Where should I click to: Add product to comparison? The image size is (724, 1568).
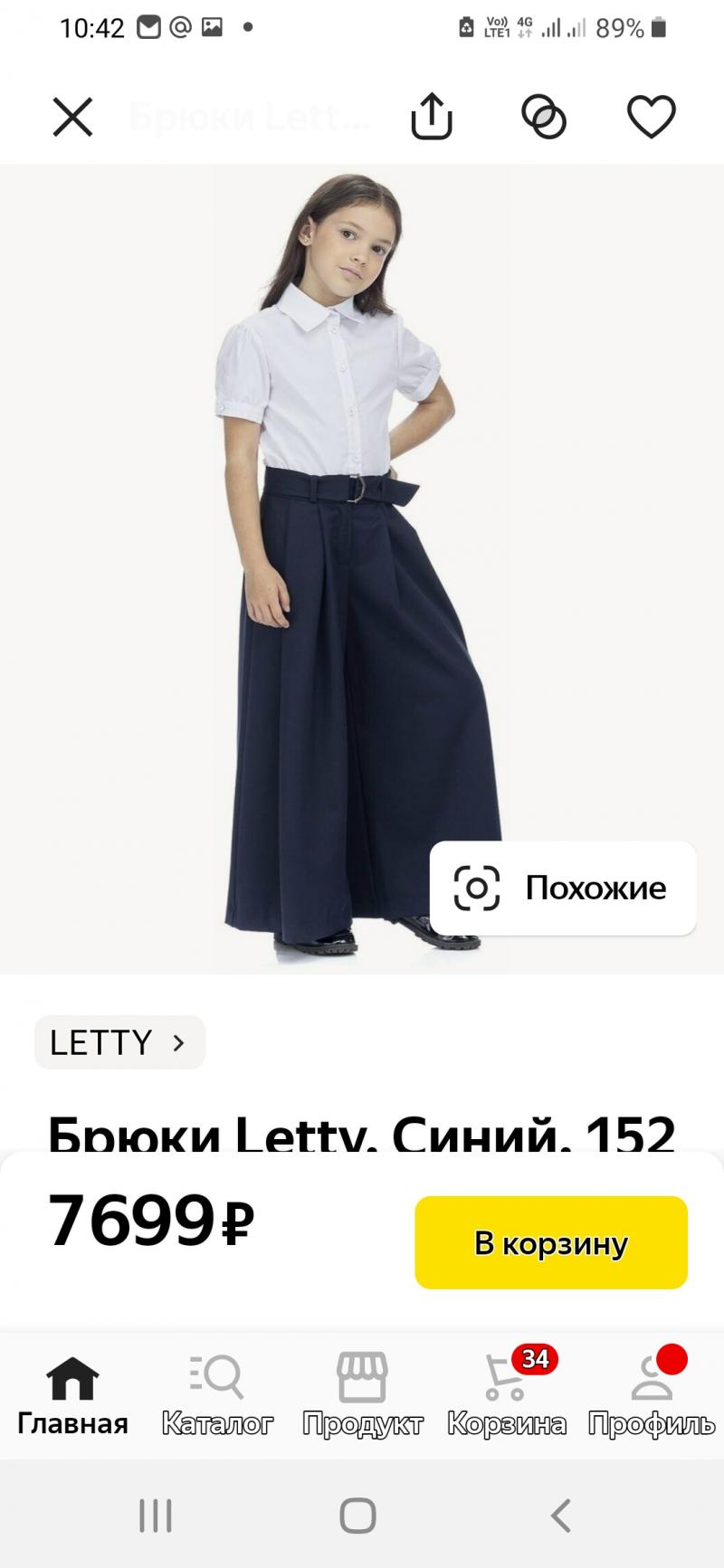[x=543, y=117]
